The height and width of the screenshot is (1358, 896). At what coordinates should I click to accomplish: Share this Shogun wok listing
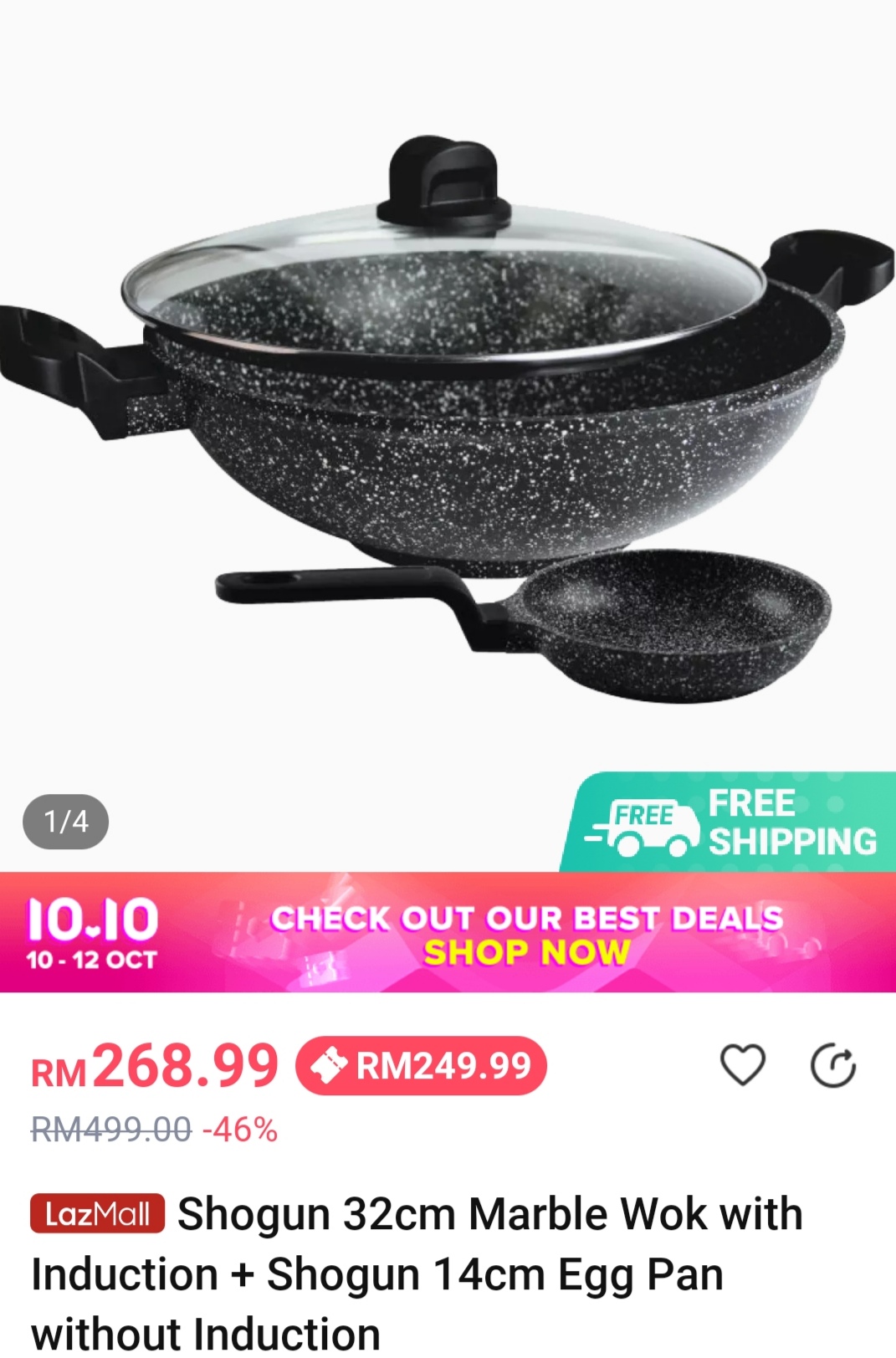pyautogui.click(x=833, y=1066)
